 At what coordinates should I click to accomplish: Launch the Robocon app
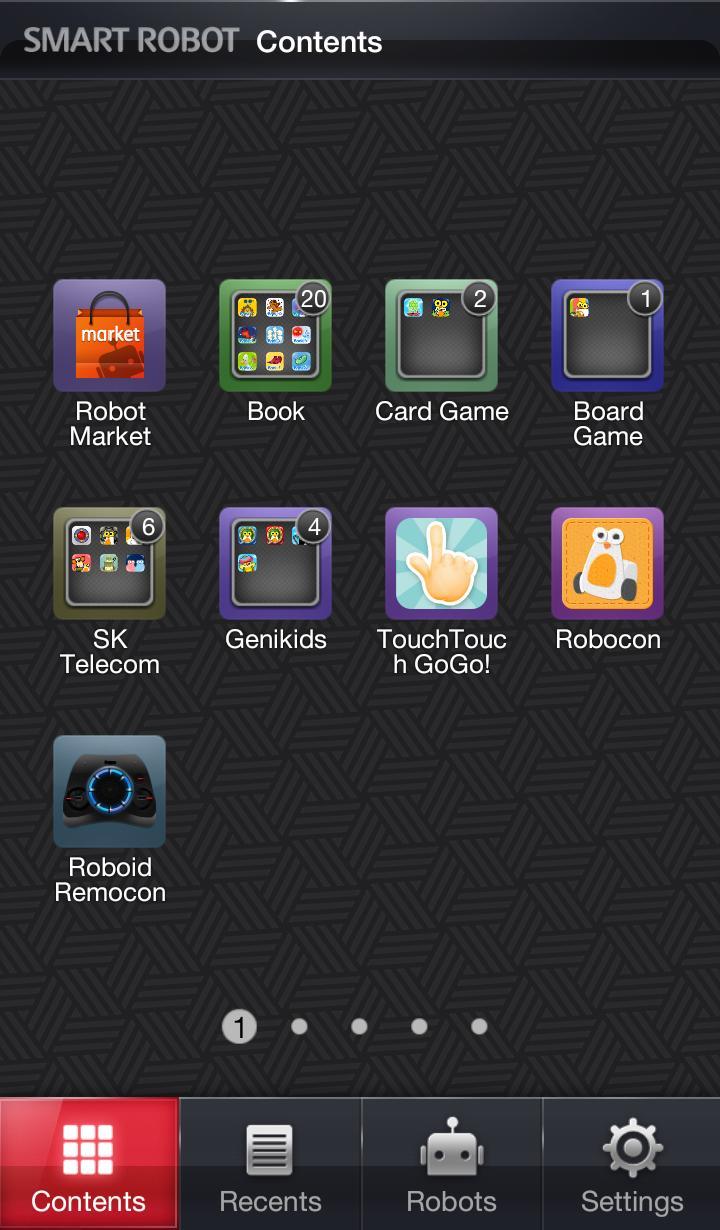click(x=607, y=563)
